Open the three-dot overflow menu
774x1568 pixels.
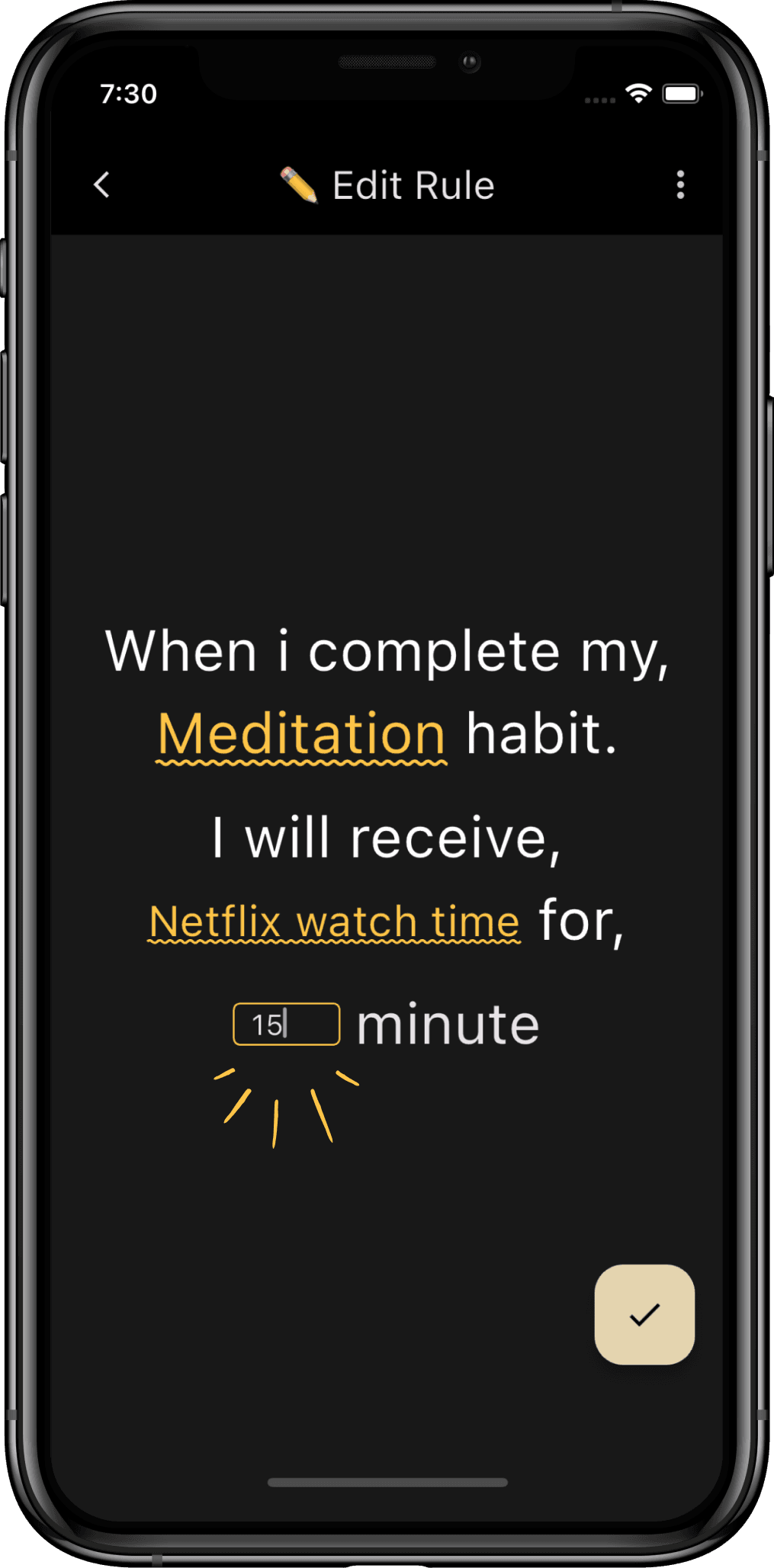(x=680, y=184)
